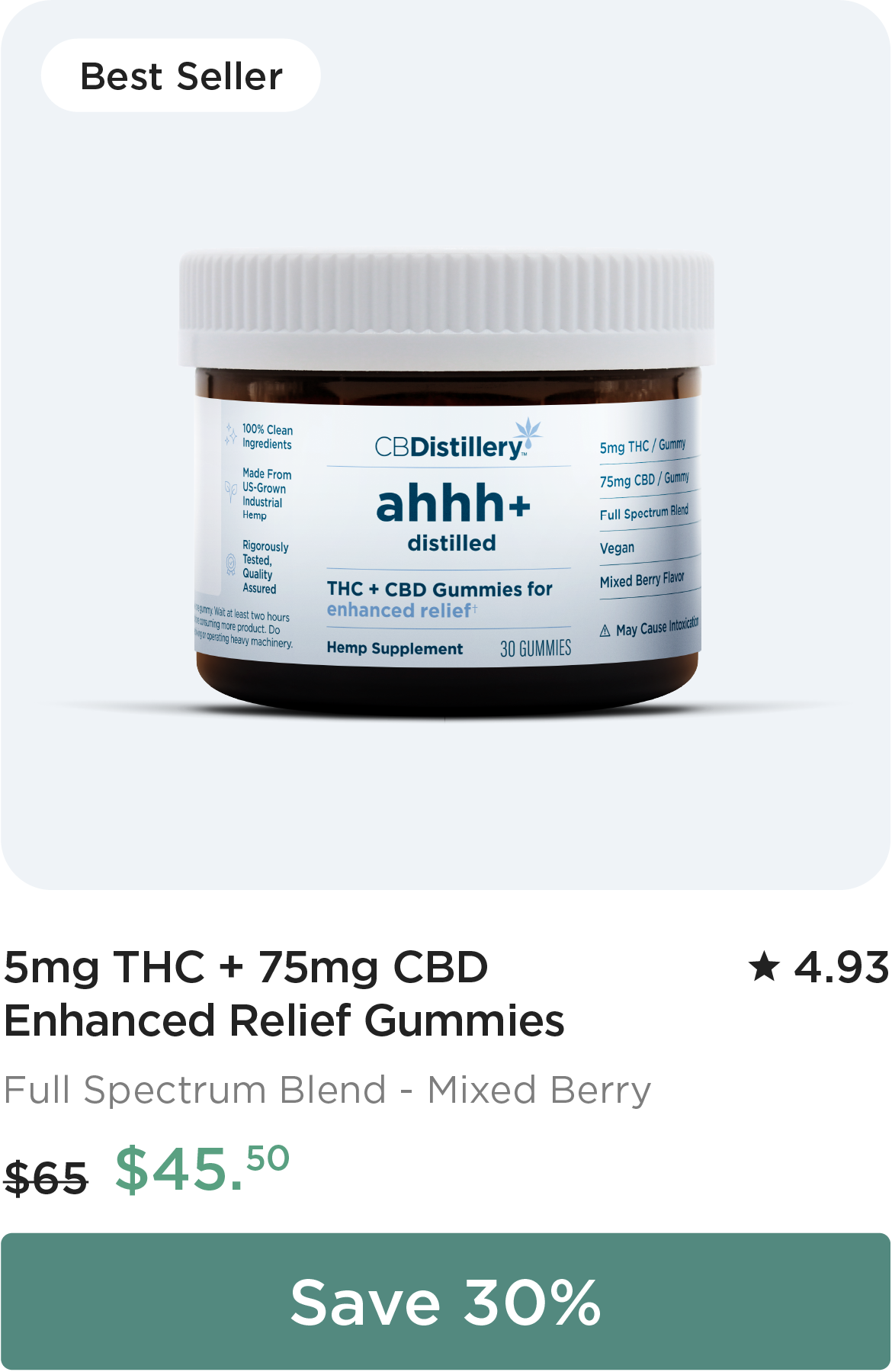Expand the '75mg CBD / Gummy' detail row

click(646, 478)
